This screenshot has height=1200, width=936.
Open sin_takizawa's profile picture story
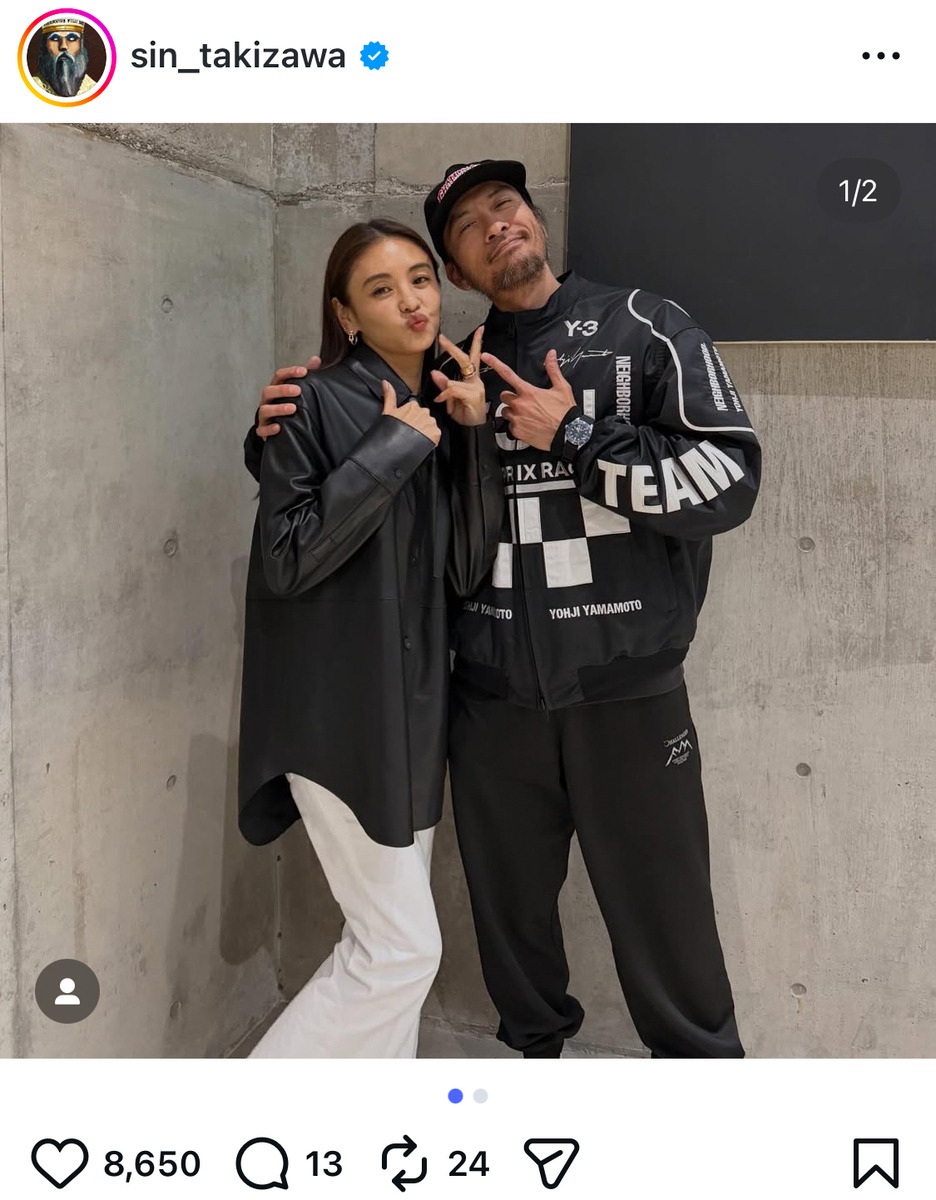pos(67,58)
